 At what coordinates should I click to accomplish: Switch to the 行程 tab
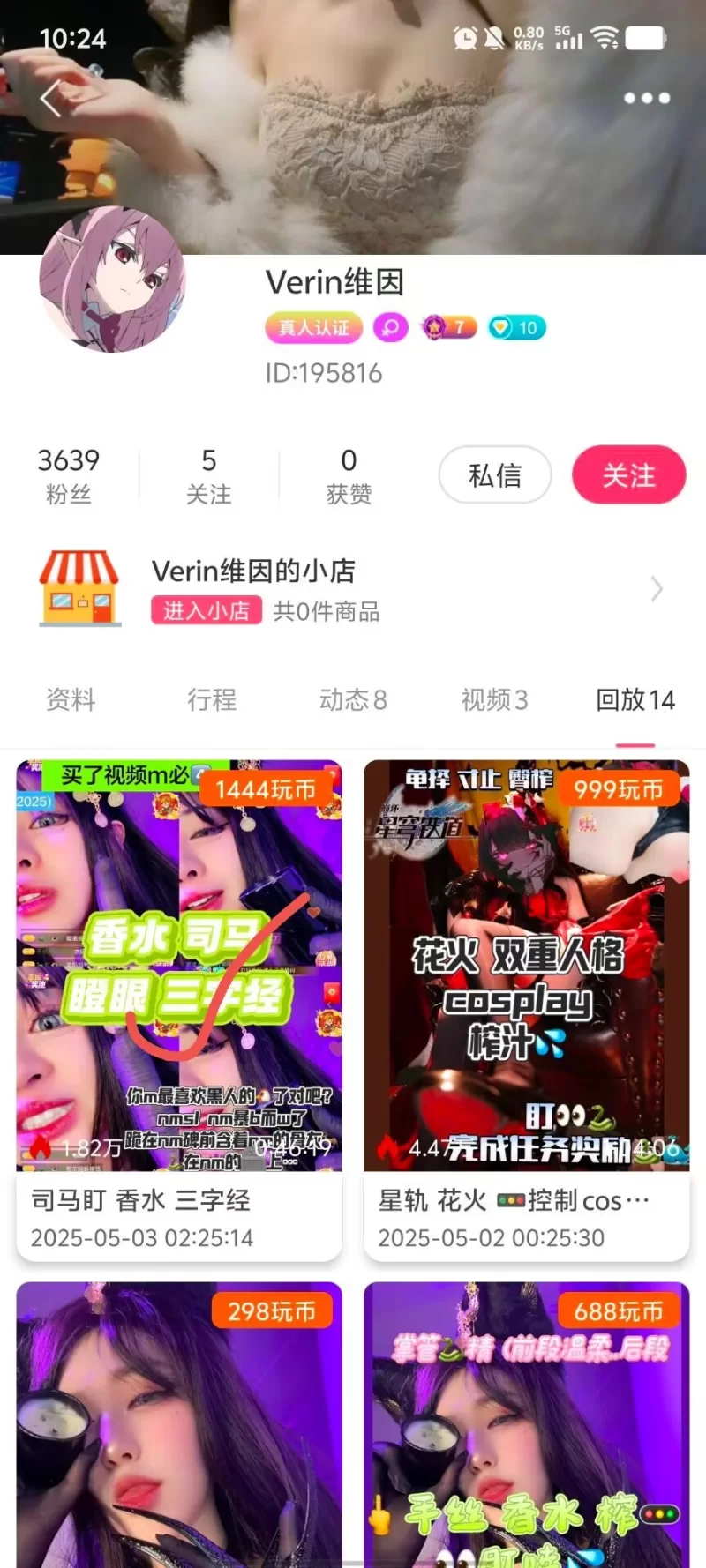pos(212,700)
